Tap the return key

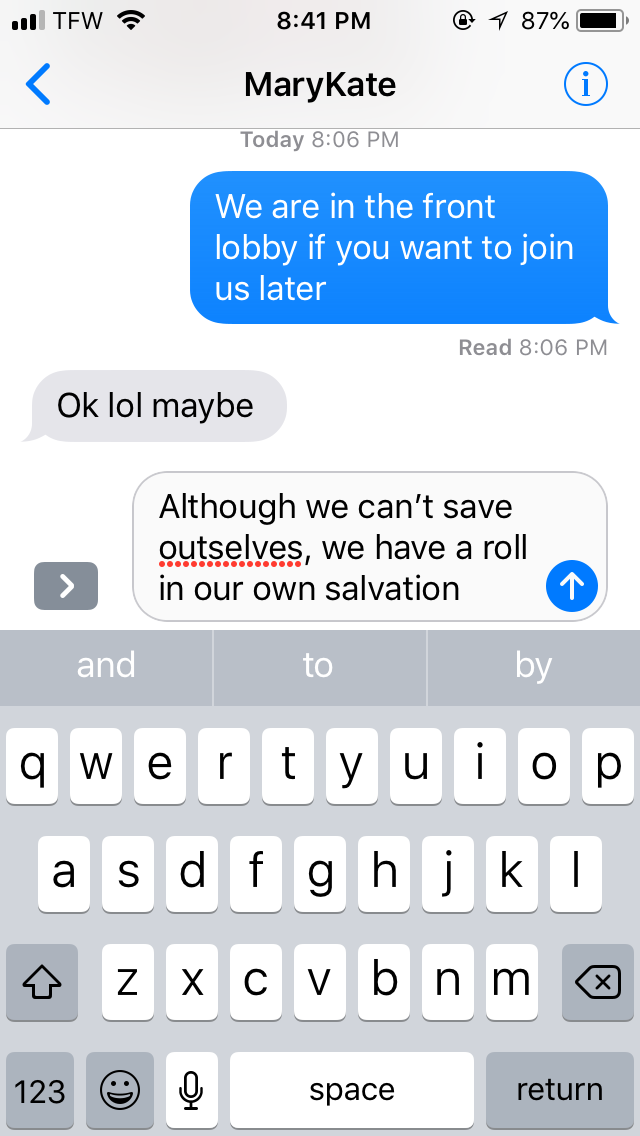[559, 1090]
